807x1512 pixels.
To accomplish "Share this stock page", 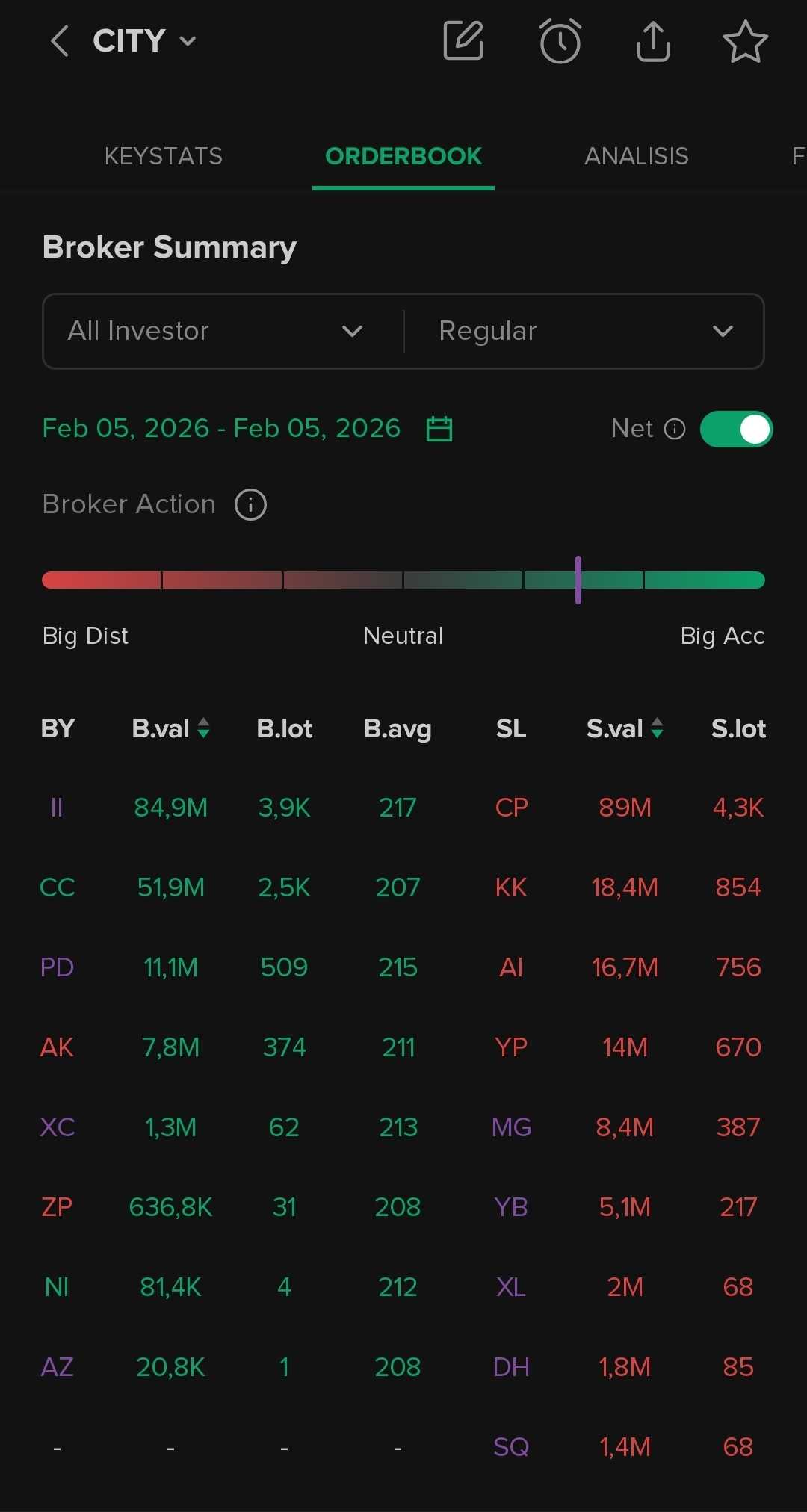I will coord(653,41).
